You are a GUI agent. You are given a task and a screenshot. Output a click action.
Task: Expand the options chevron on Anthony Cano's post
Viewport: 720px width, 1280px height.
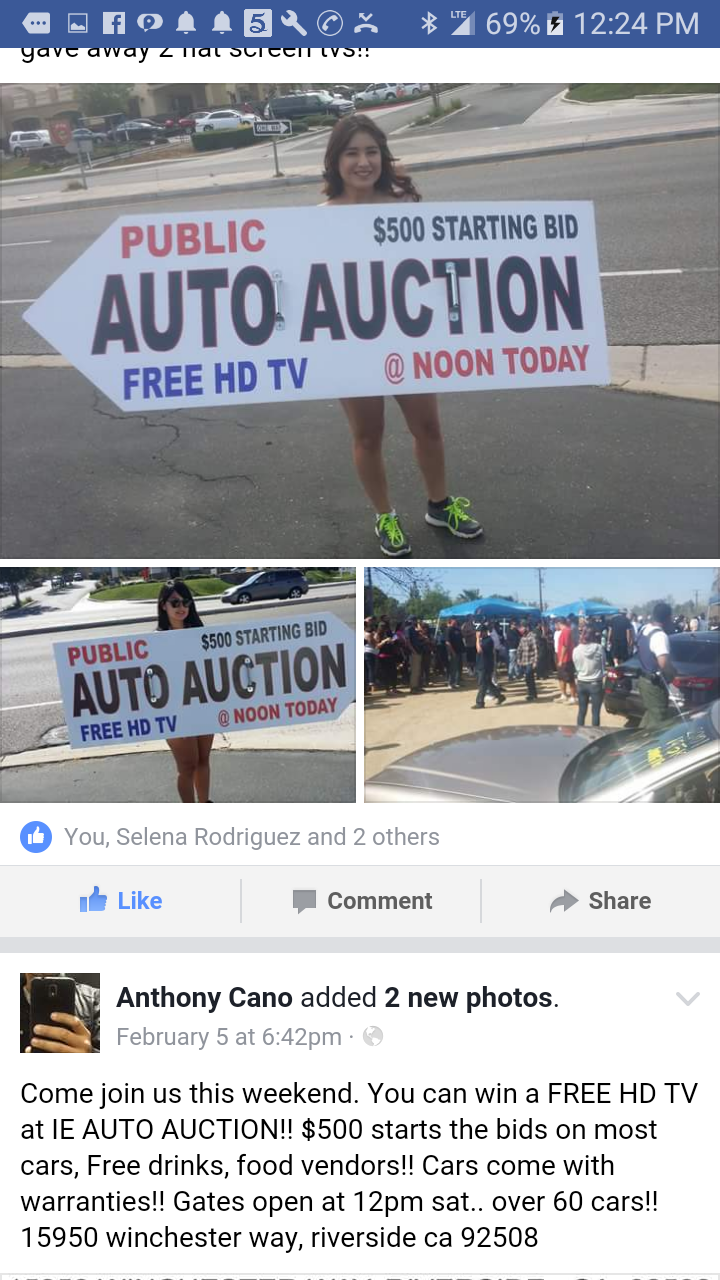click(687, 998)
